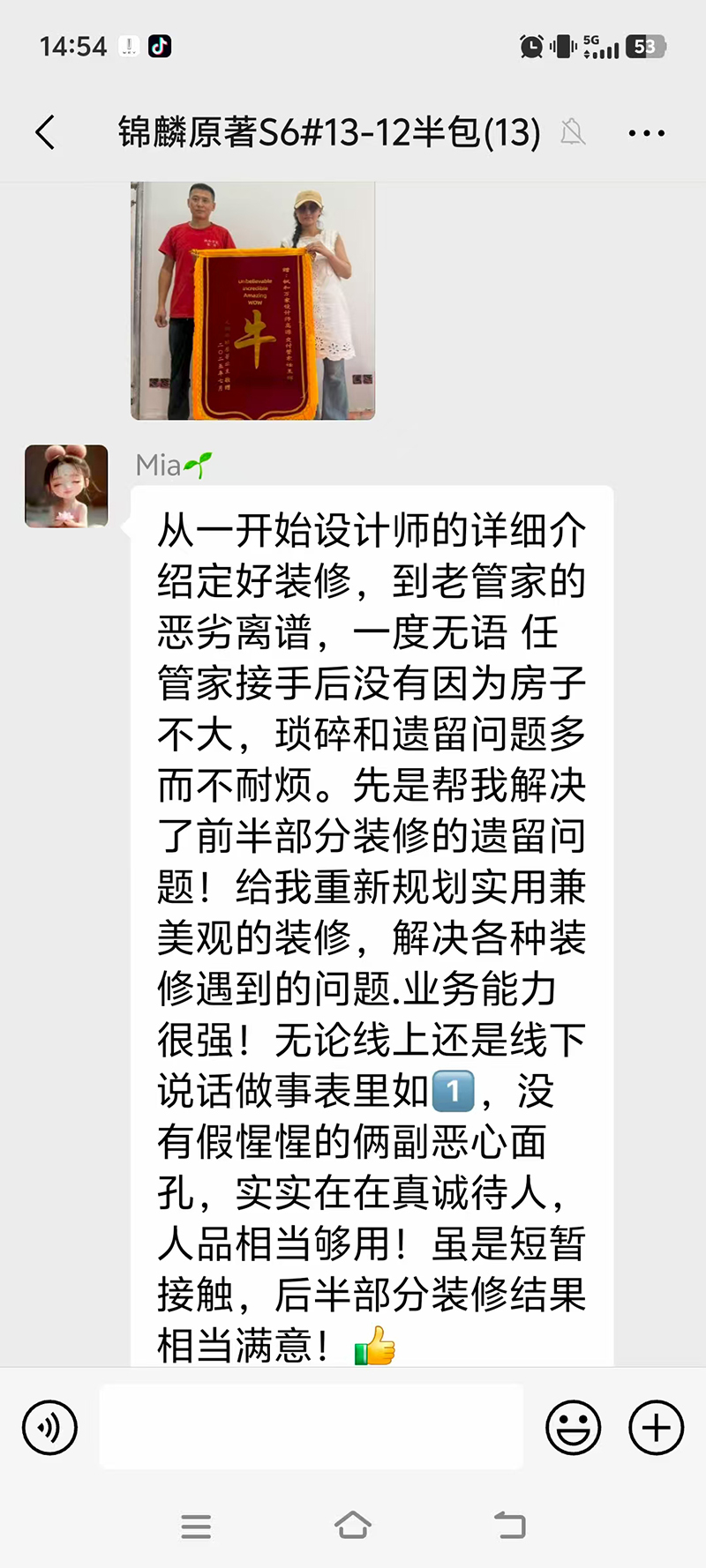Open Mia's profile avatar
This screenshot has height=1568, width=706.
click(66, 487)
